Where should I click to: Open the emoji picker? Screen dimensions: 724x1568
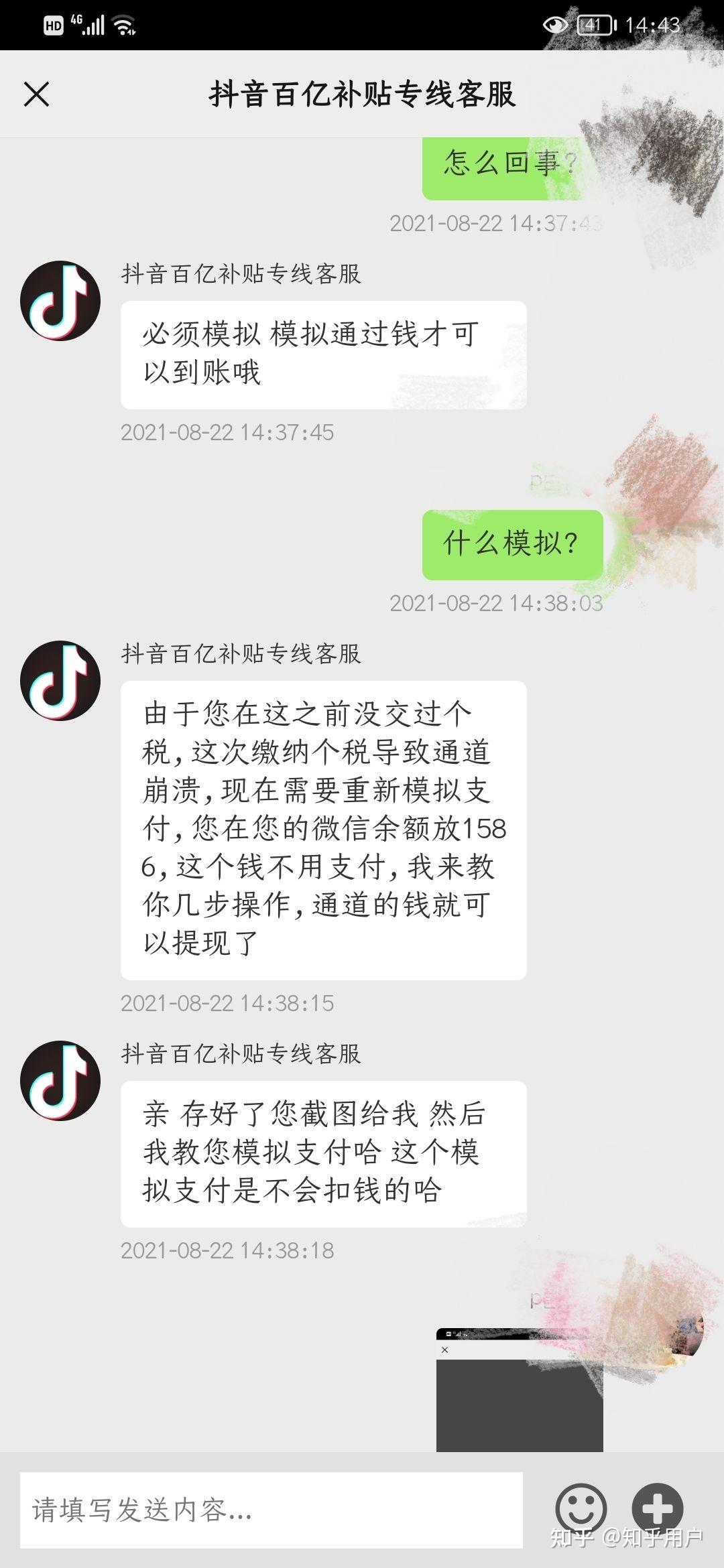click(x=581, y=1508)
